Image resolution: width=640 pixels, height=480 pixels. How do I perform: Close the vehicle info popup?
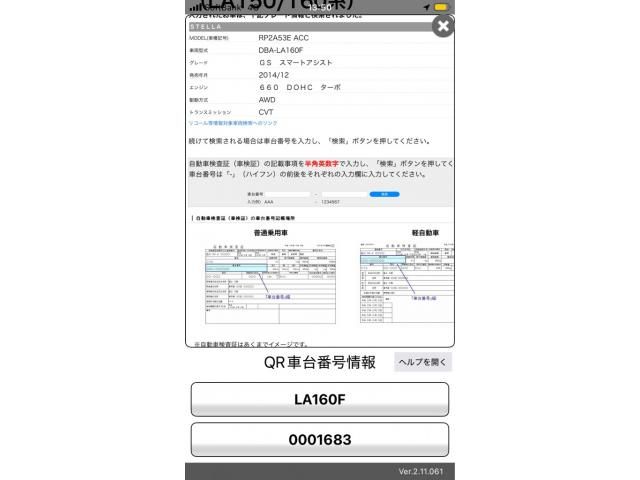(x=443, y=27)
